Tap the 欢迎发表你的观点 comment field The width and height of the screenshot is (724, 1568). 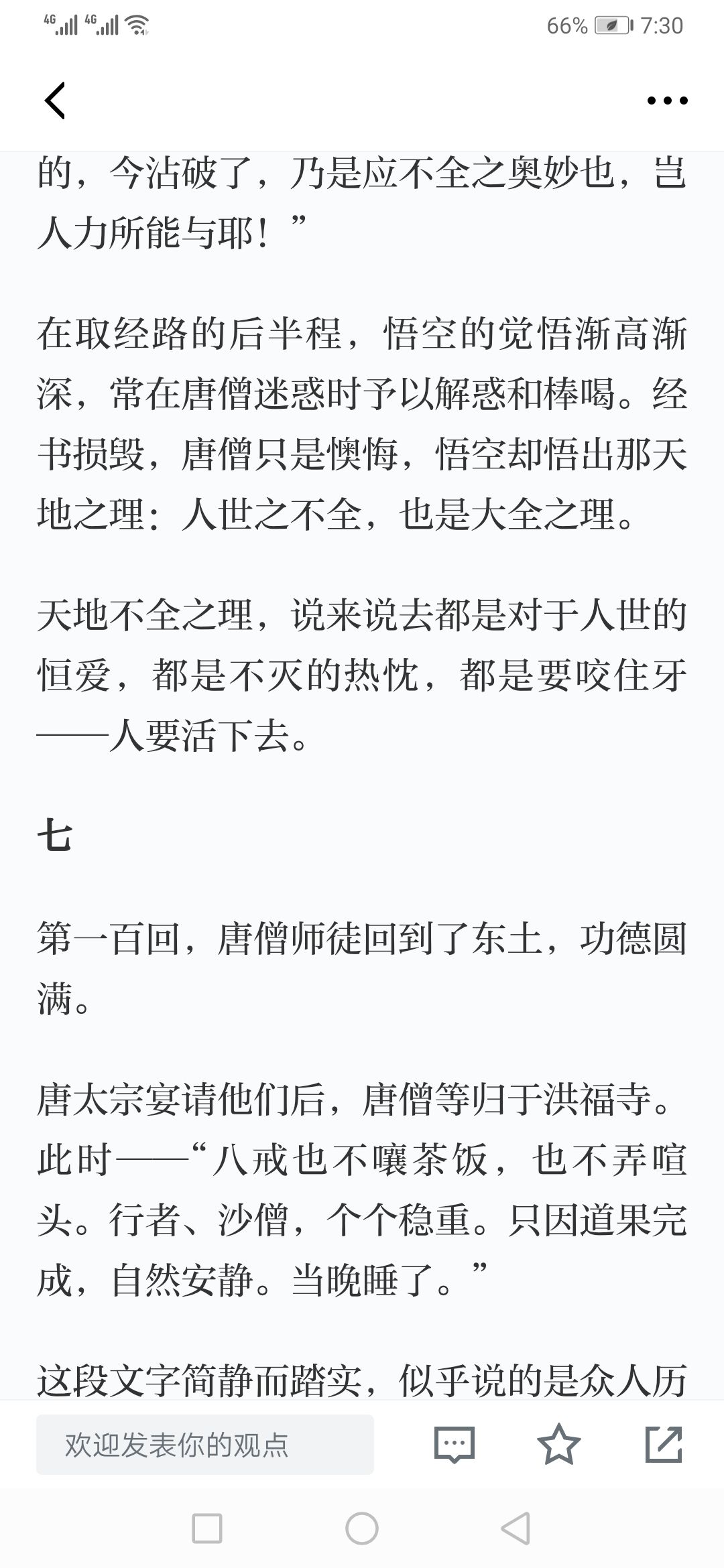click(x=205, y=1445)
